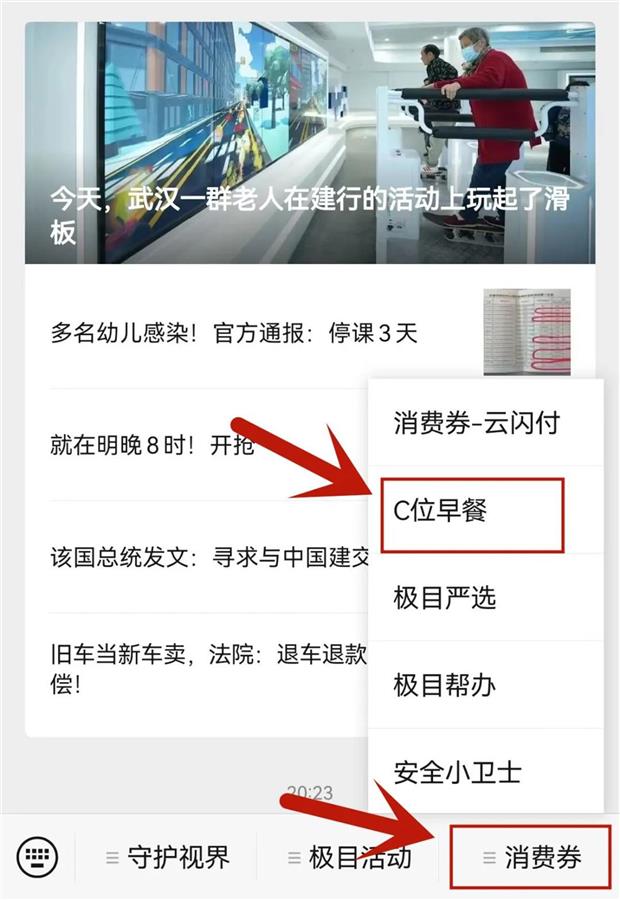
Task: Expand the 极目活动 bottom menu
Action: pos(349,857)
